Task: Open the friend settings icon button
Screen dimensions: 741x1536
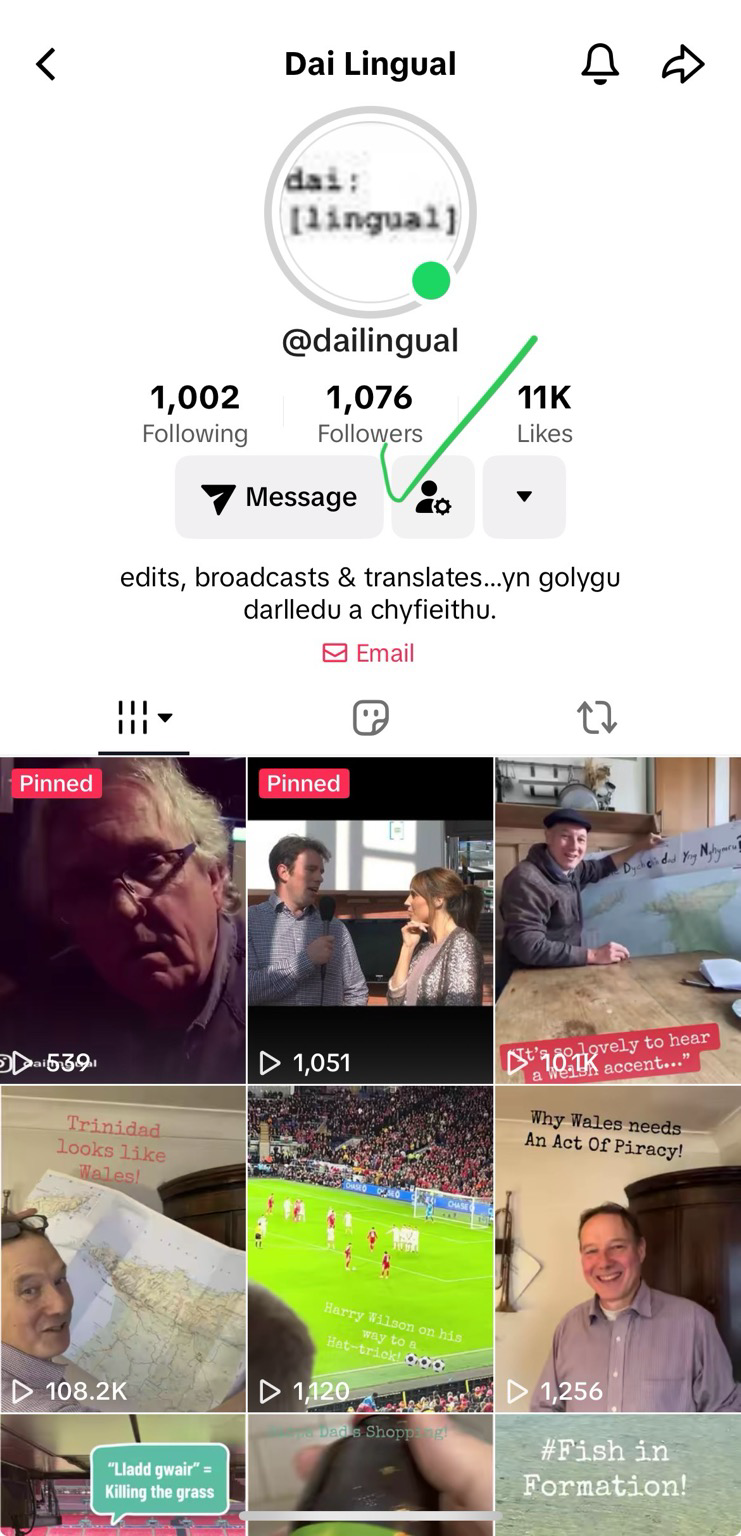Action: pos(433,497)
